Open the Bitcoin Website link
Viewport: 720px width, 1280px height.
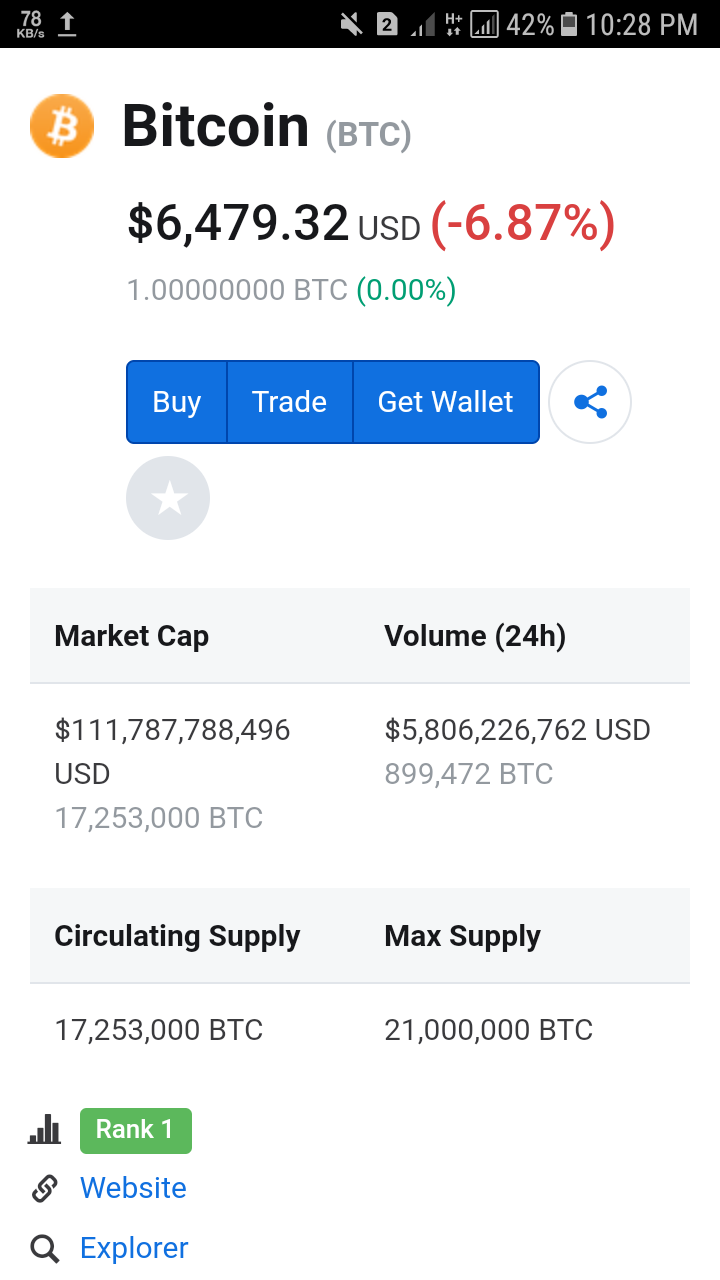click(x=133, y=1188)
